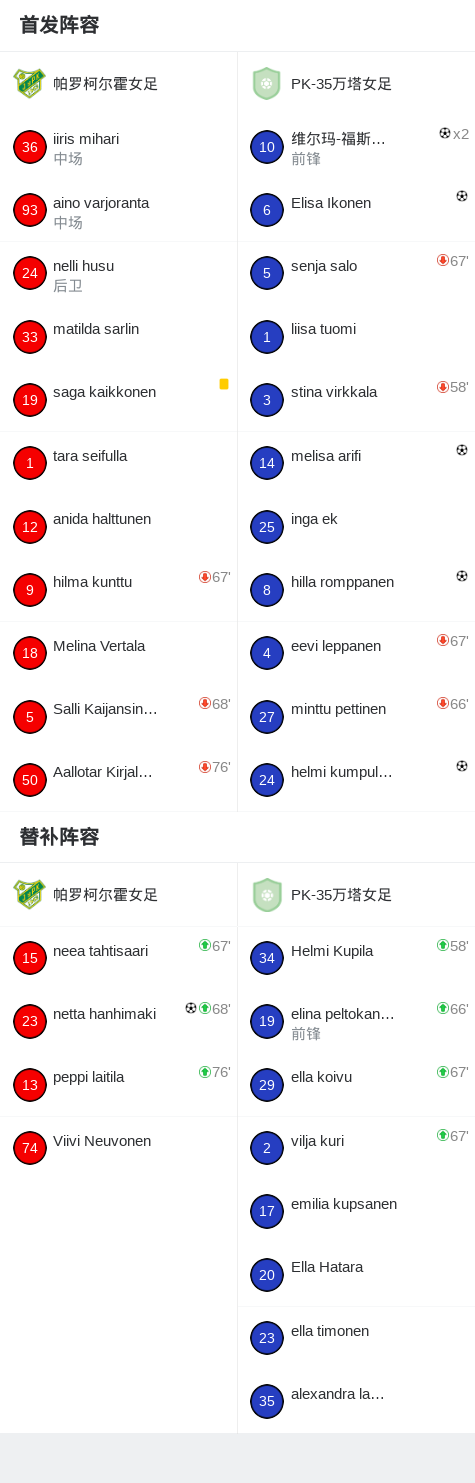Screen dimensions: 475x1483
Task: Open hilma kunttu's player details
Action: [118, 590]
